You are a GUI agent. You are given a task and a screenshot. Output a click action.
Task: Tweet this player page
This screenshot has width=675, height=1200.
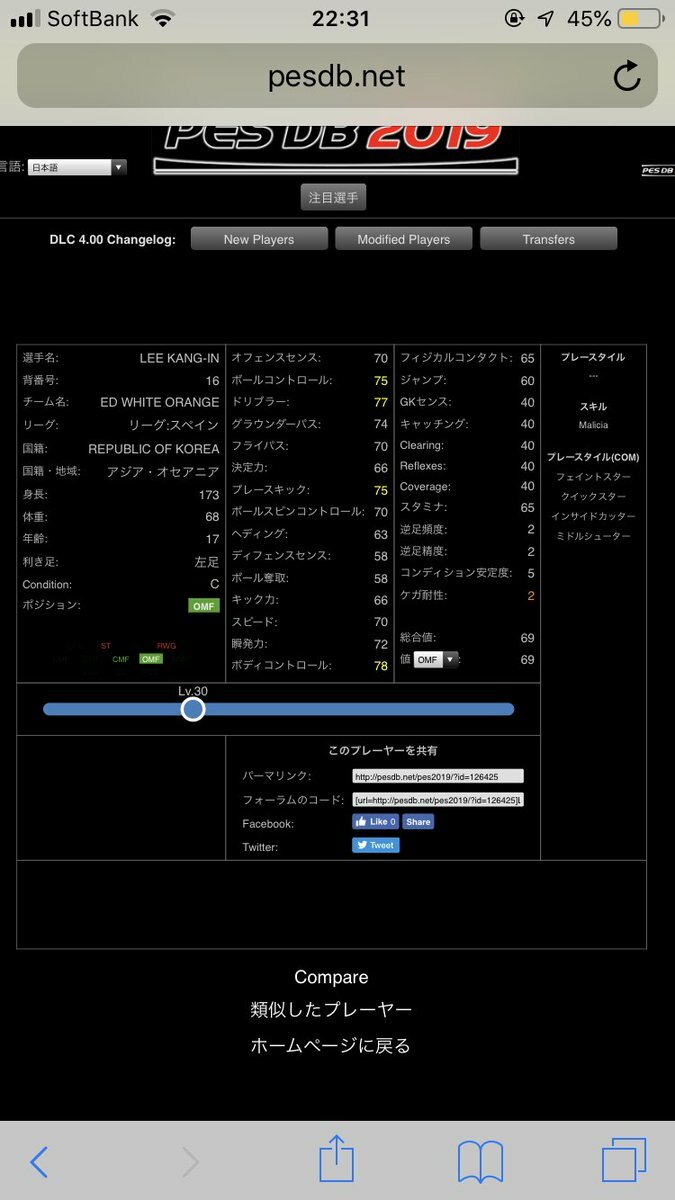point(375,845)
